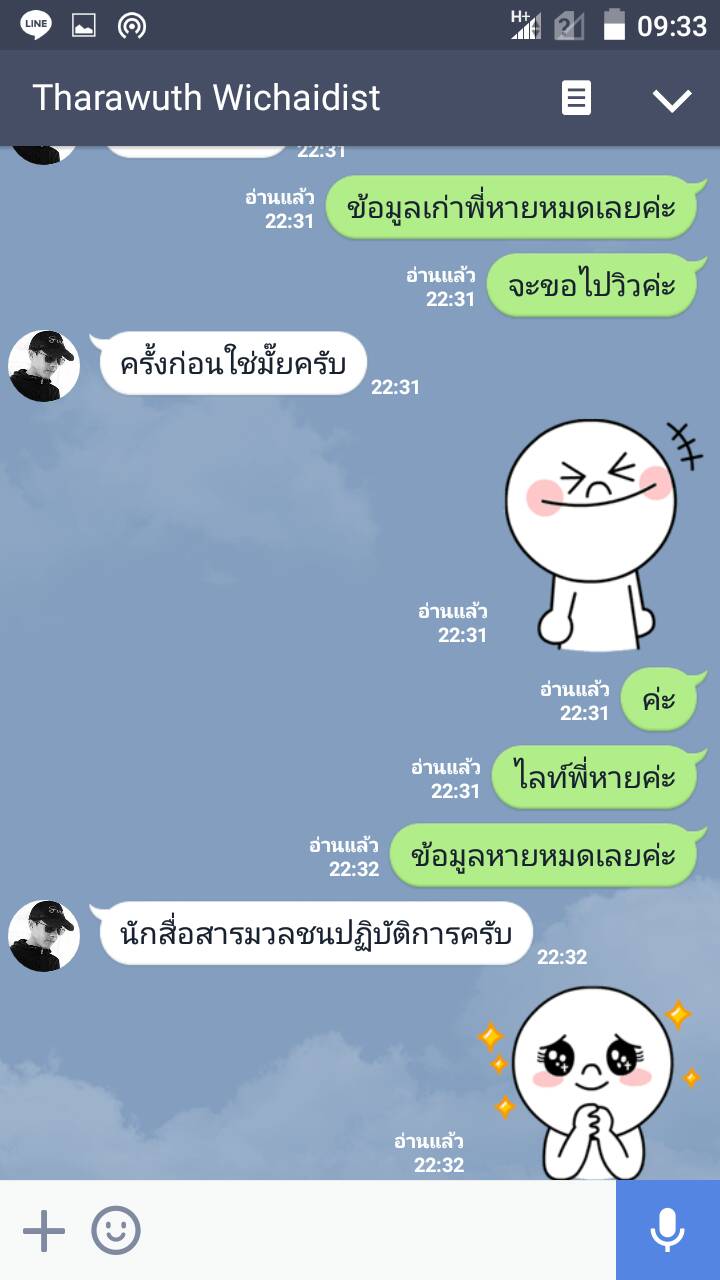Screen dimensions: 720x1280
Task: Open the emoji sticker picker
Action: tap(116, 1230)
